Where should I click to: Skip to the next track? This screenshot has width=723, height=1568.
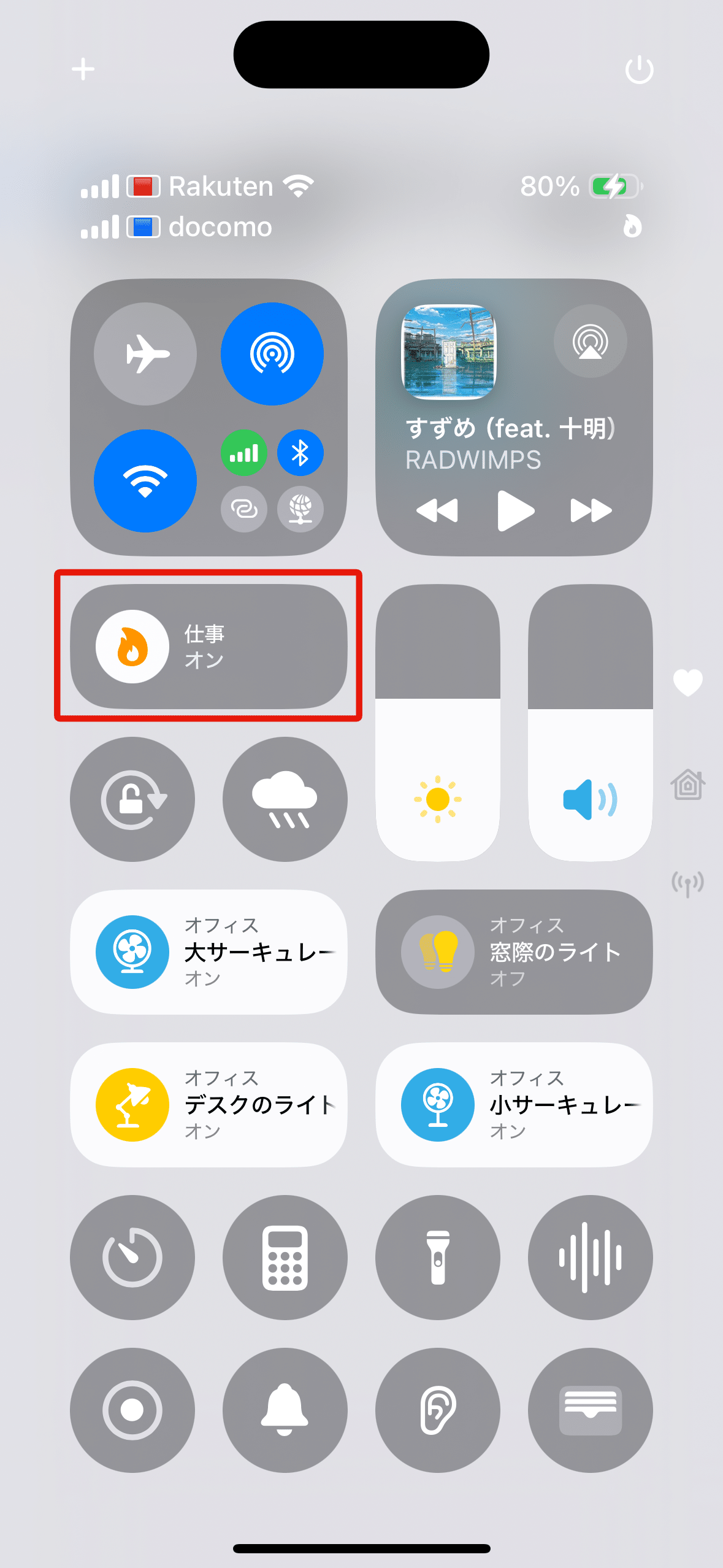click(x=591, y=510)
